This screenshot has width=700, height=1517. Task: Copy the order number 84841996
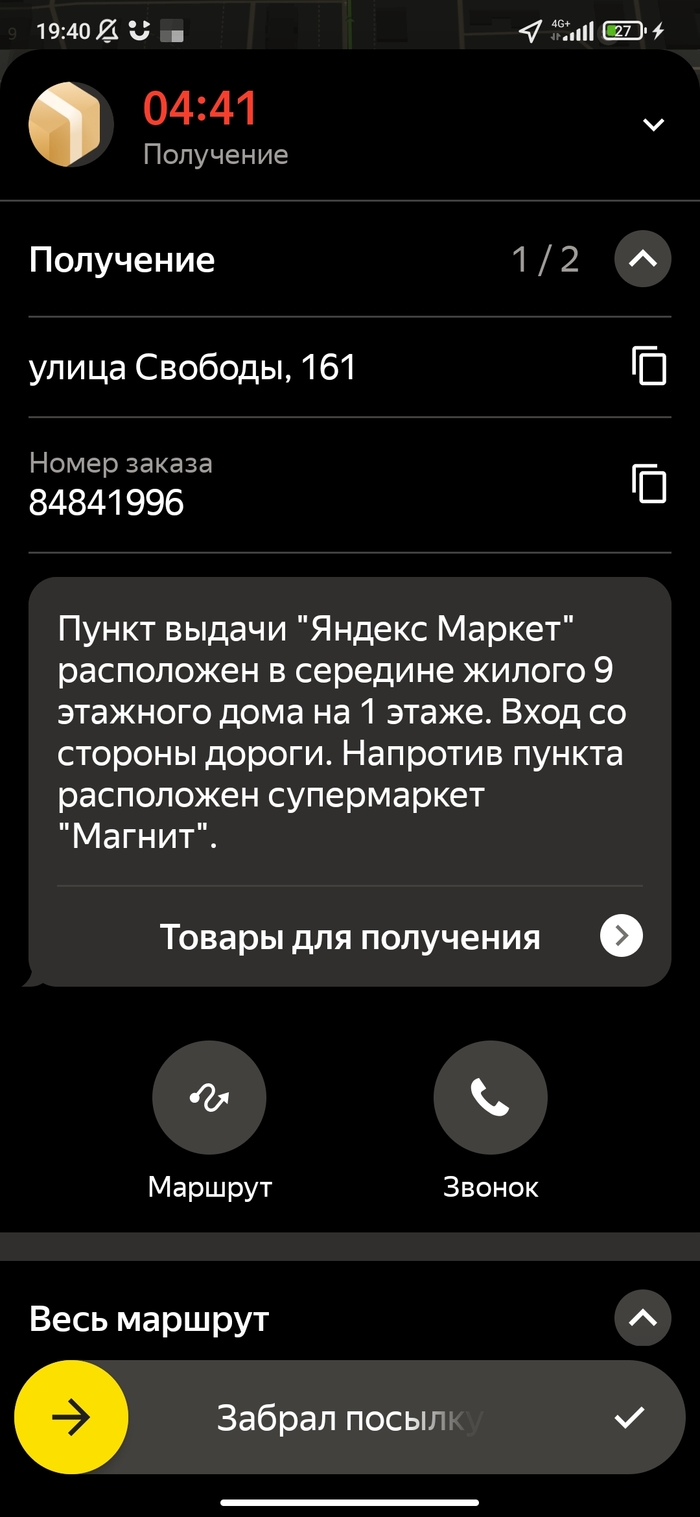point(649,484)
